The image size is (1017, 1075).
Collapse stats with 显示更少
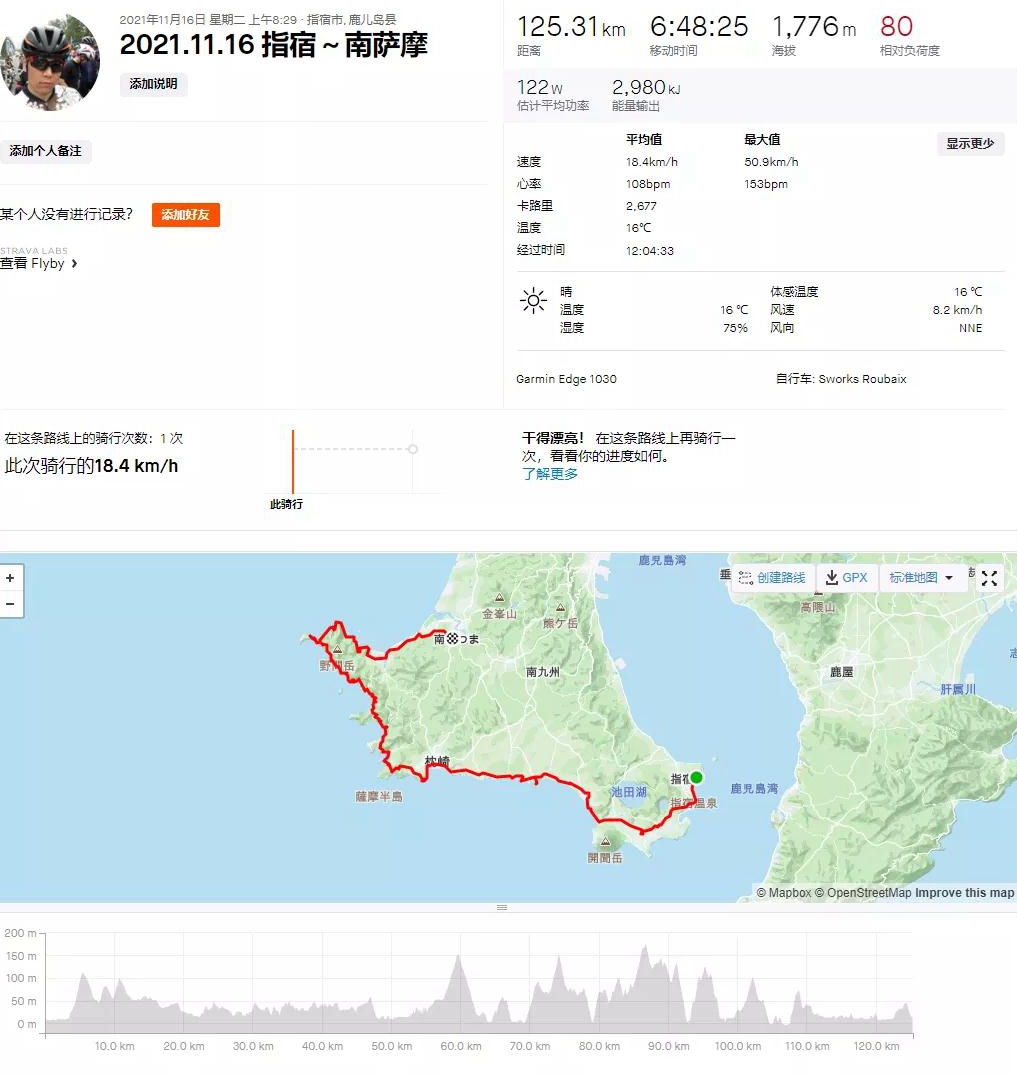pos(970,144)
